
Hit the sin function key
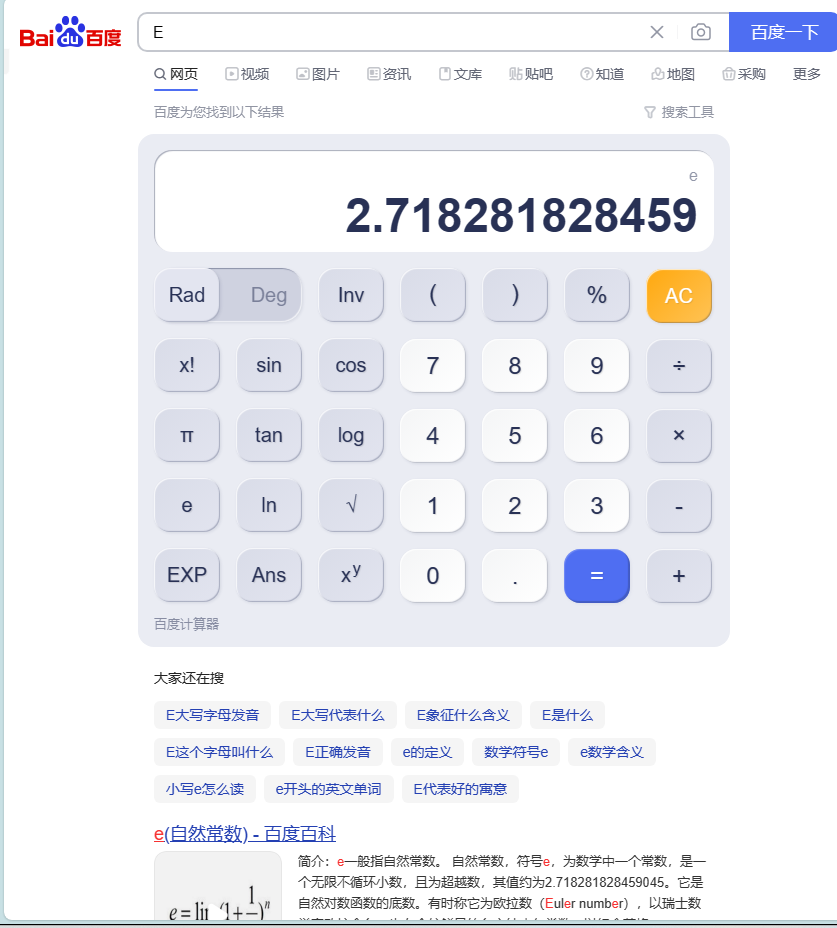(x=269, y=365)
